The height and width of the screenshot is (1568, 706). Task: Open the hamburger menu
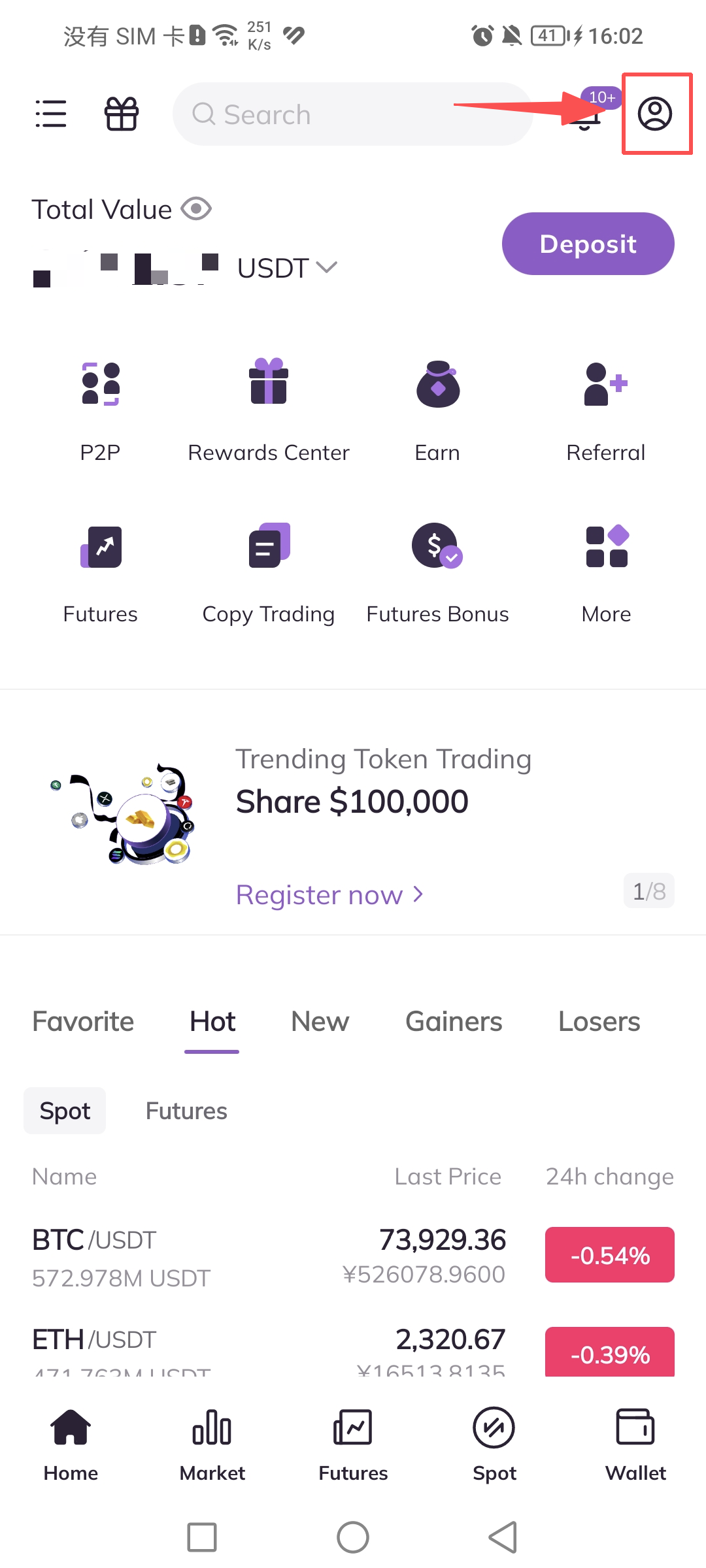51,114
